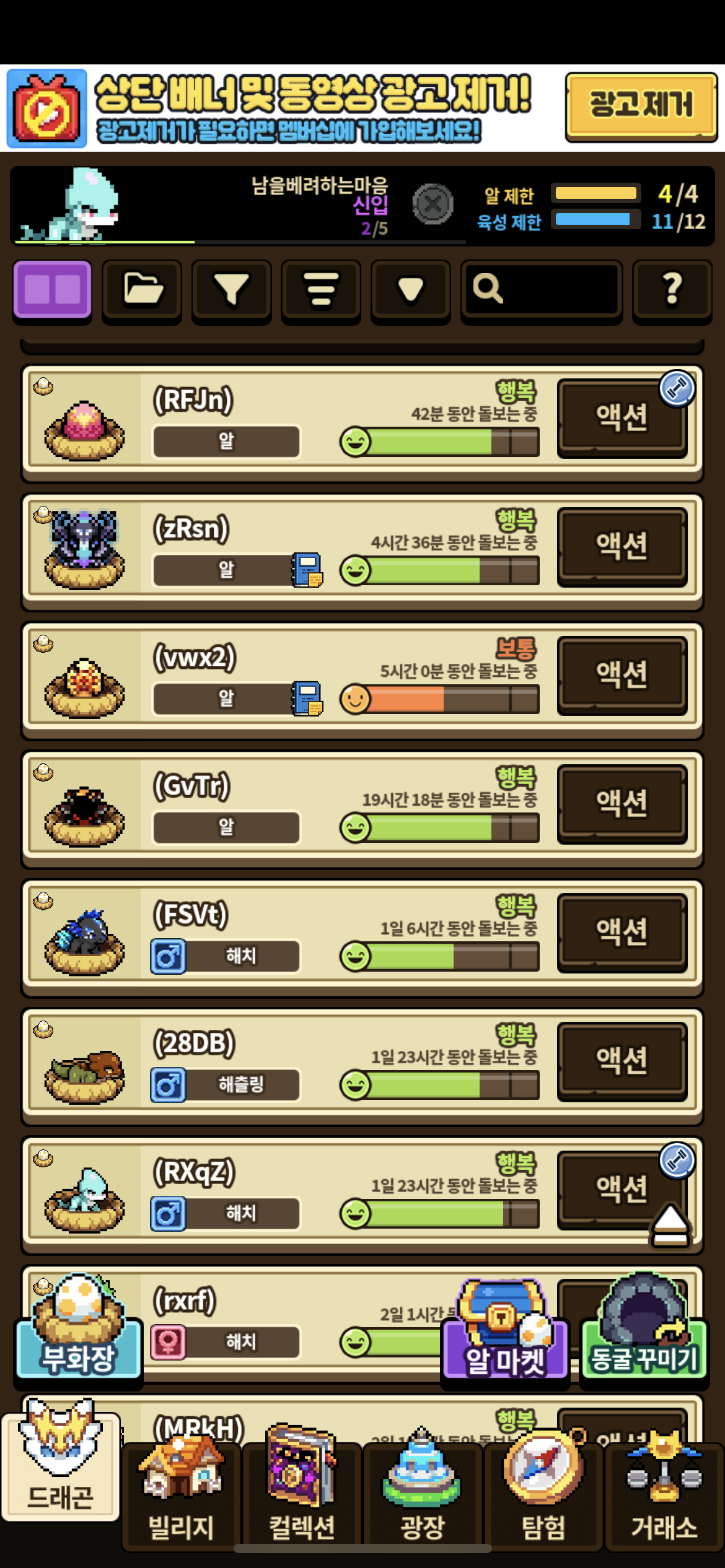
Task: Tap 액션 for the FSVt hatchling
Action: (622, 932)
